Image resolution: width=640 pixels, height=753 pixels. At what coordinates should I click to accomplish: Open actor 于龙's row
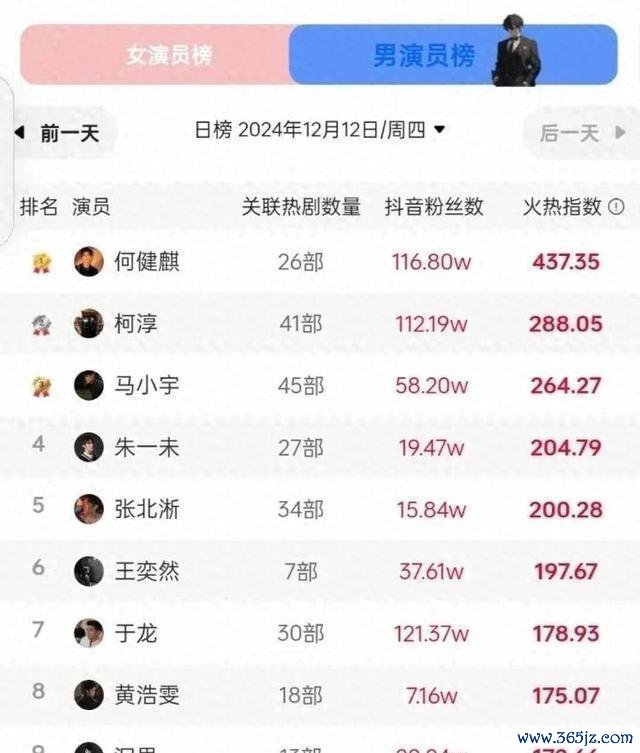[x=135, y=633]
